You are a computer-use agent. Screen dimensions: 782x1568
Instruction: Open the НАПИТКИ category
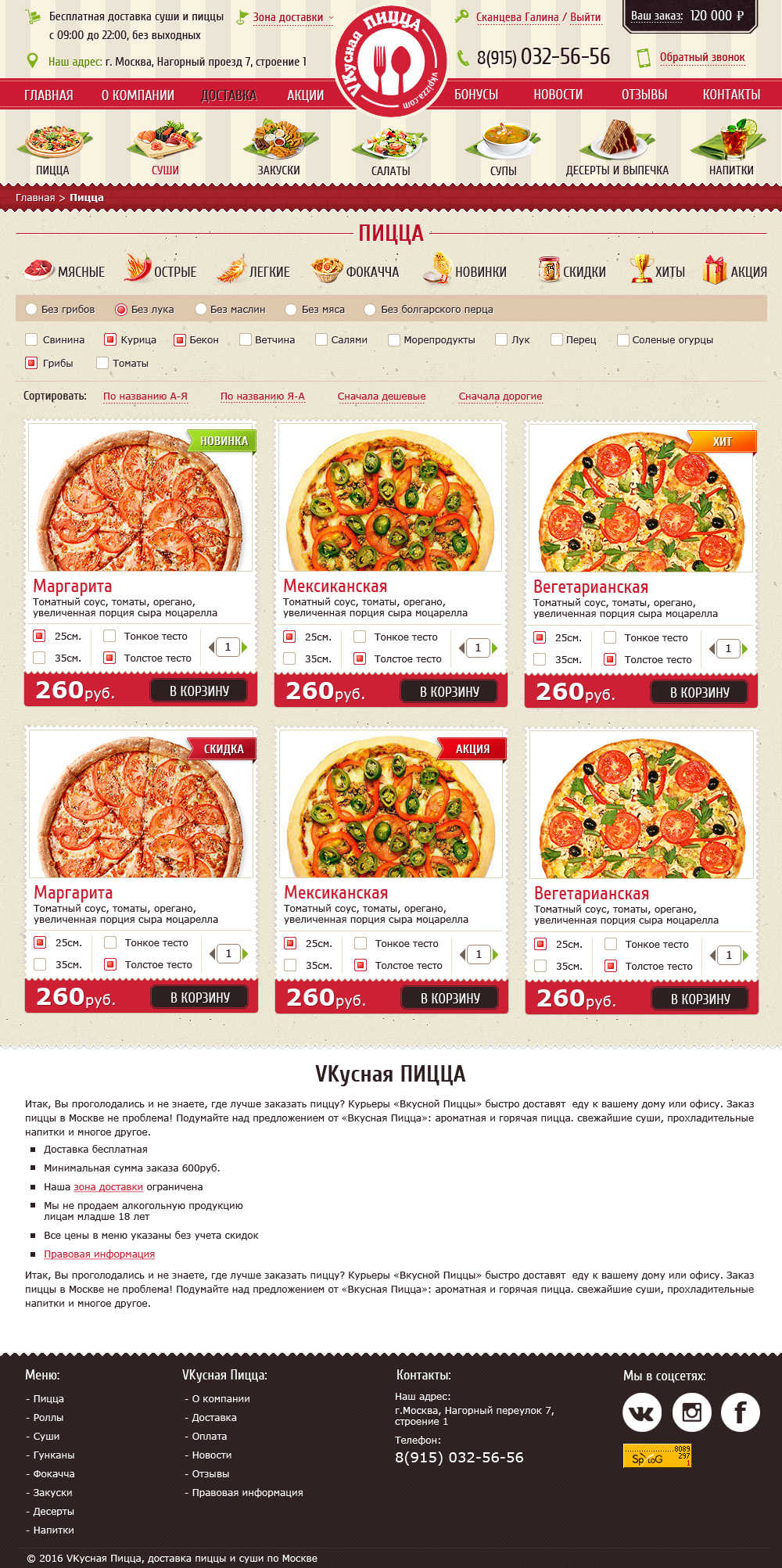(x=731, y=148)
